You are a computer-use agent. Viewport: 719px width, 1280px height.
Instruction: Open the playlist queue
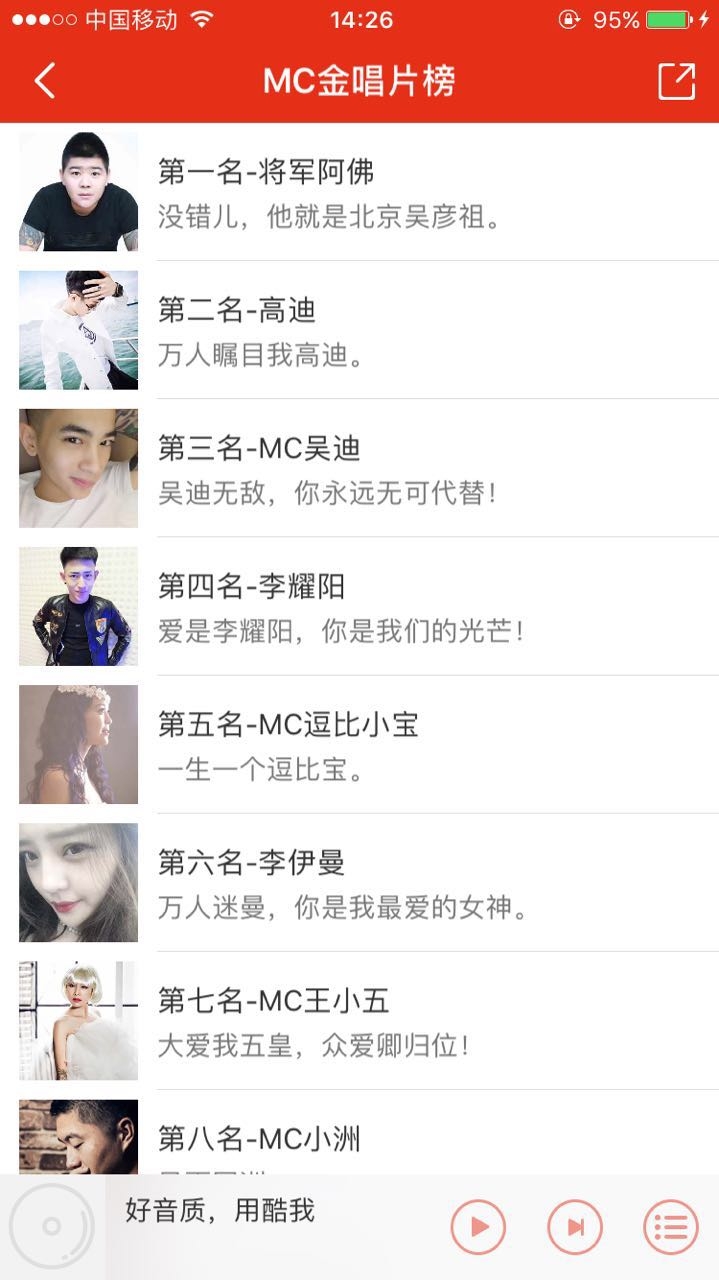(x=671, y=1226)
